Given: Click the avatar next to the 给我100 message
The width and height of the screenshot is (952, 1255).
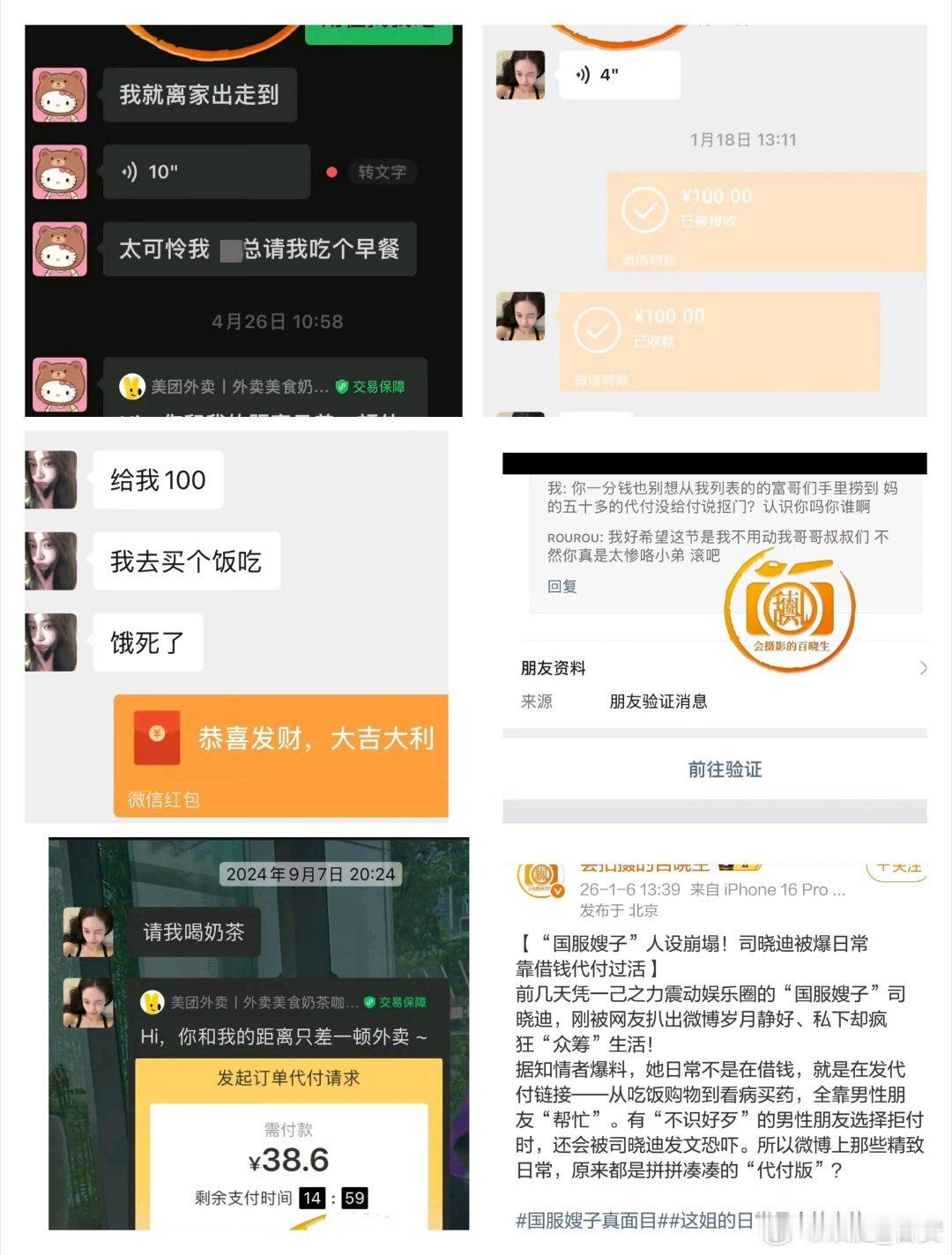Looking at the screenshot, I should [50, 479].
